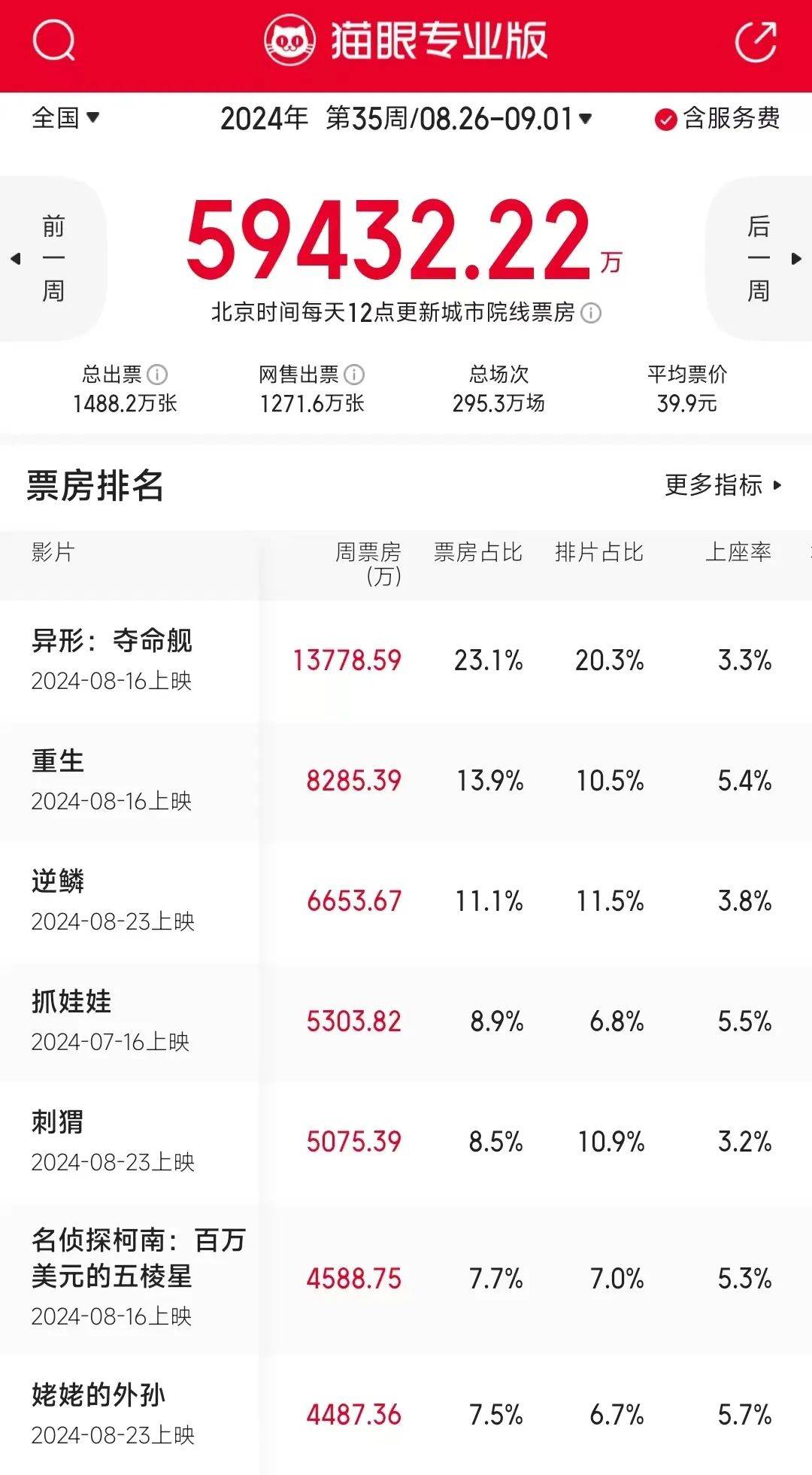Open the 全国 region dropdown

point(65,118)
